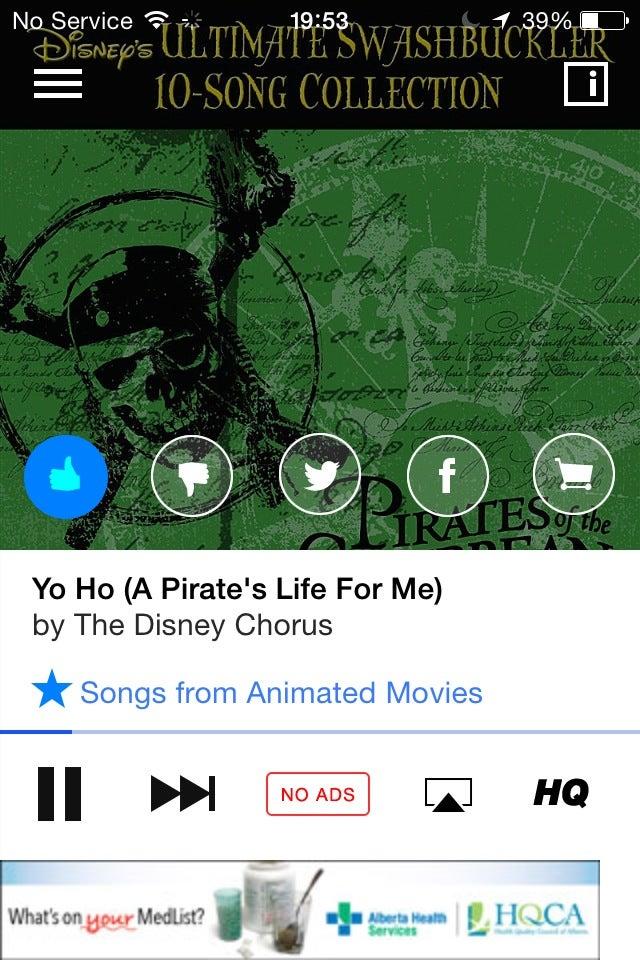Open the info panel
The image size is (640, 960).
tap(586, 84)
